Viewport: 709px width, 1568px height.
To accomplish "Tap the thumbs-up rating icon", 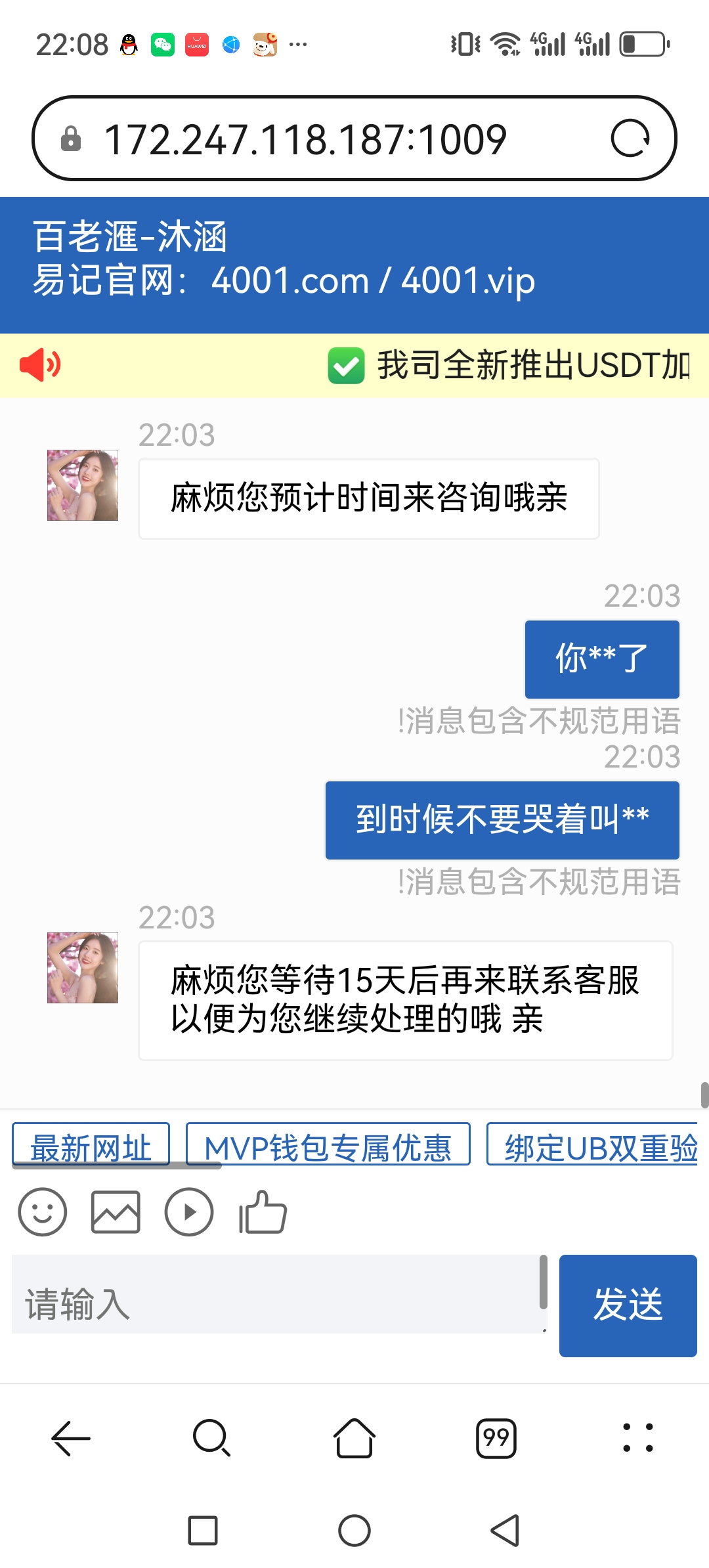I will [x=263, y=1212].
